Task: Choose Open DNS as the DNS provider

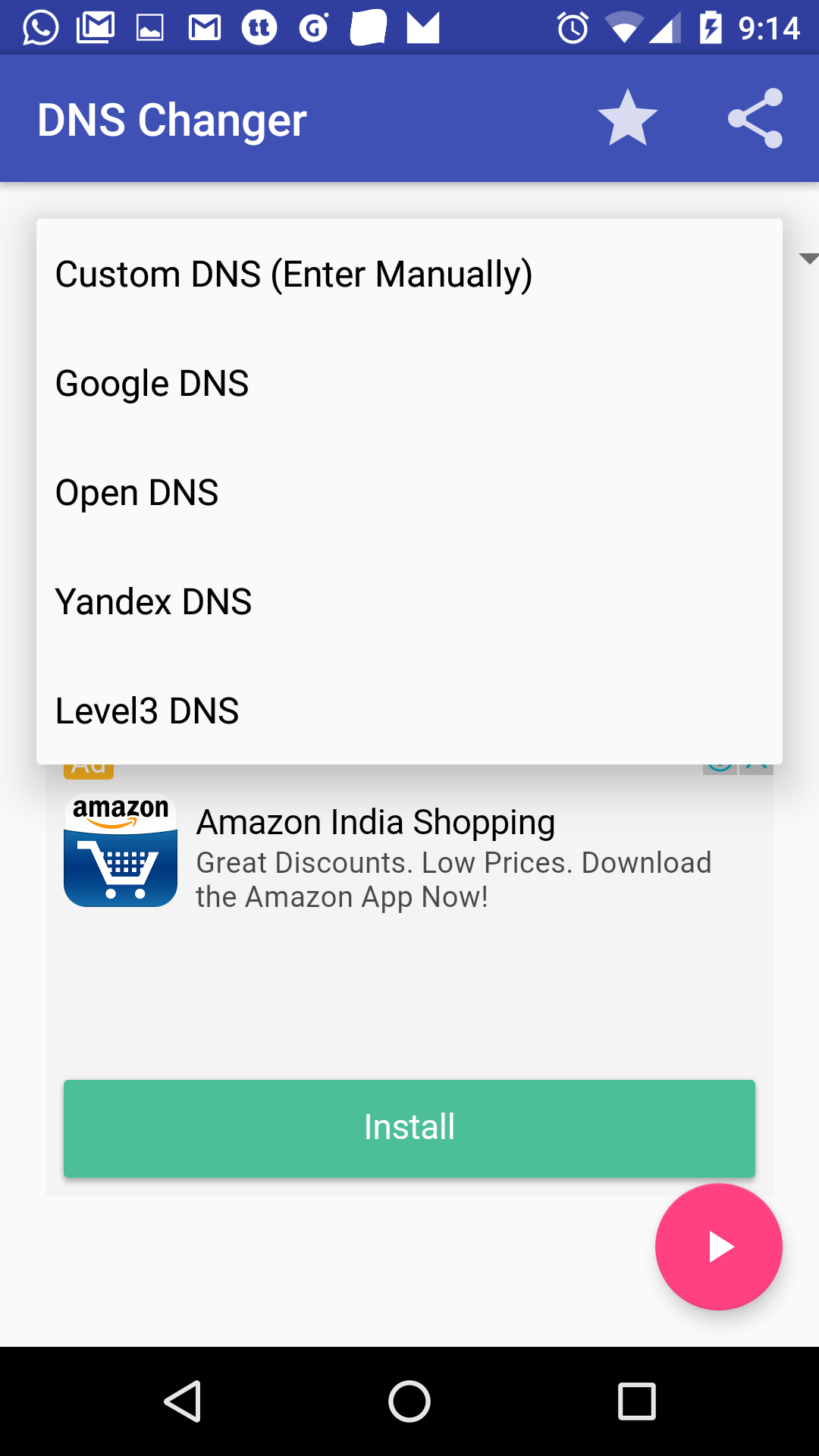Action: click(136, 492)
